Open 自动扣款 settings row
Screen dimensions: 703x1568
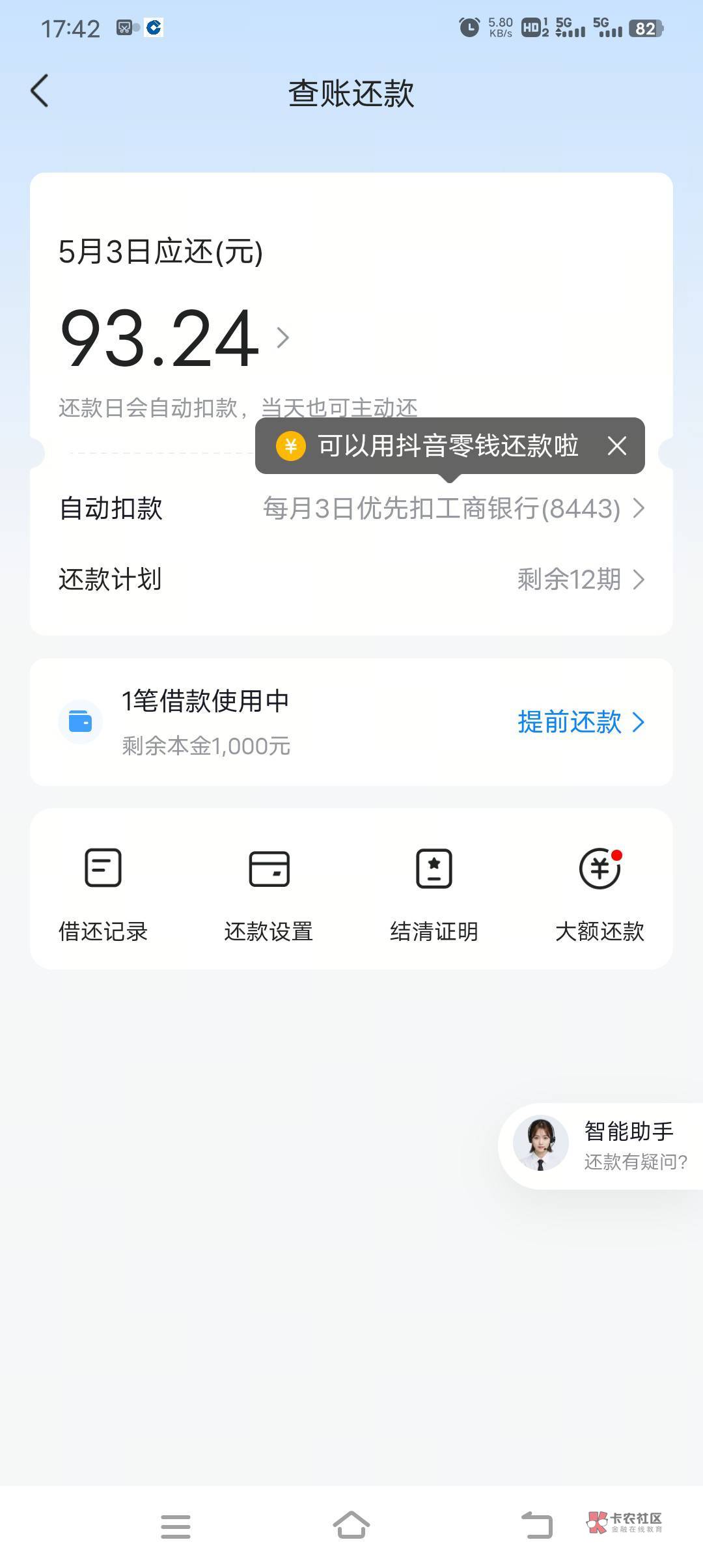tap(351, 509)
